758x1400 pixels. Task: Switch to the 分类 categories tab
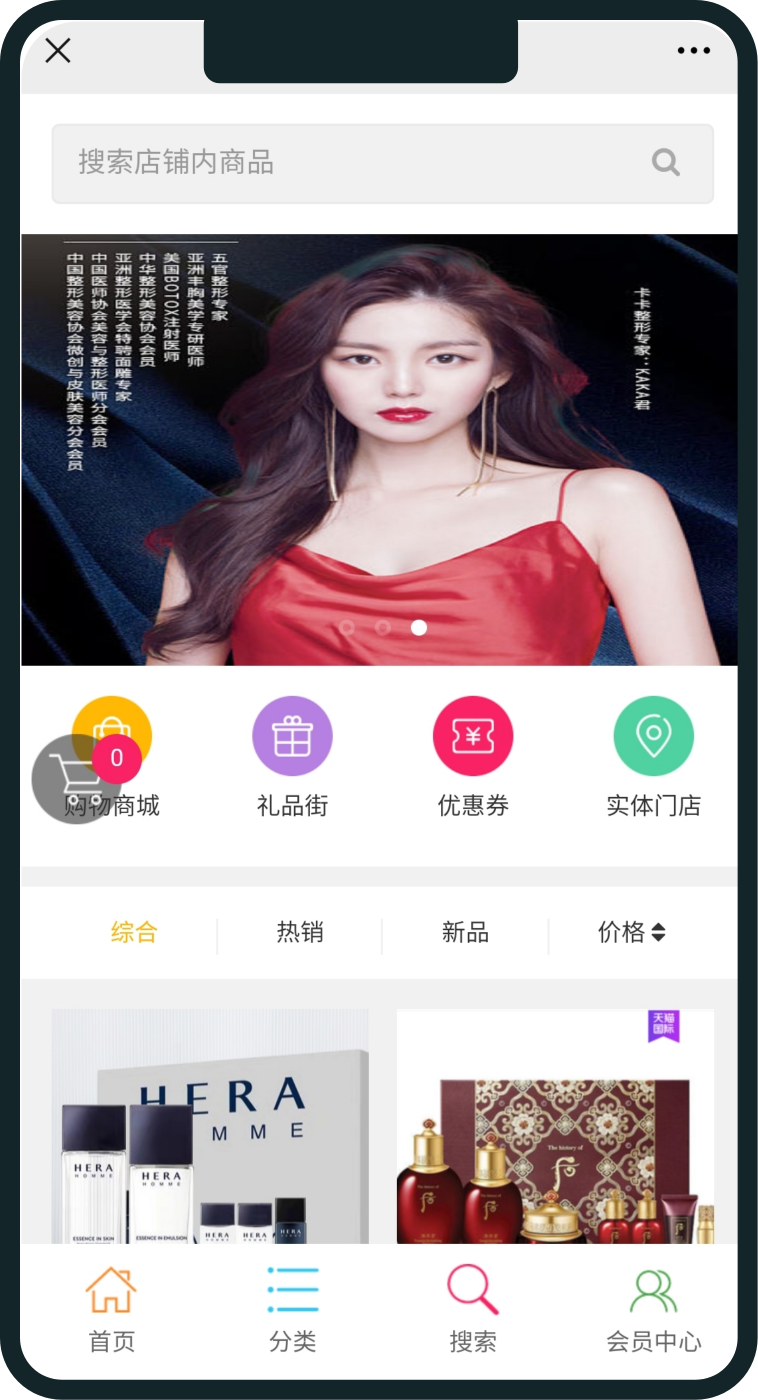[x=292, y=1308]
